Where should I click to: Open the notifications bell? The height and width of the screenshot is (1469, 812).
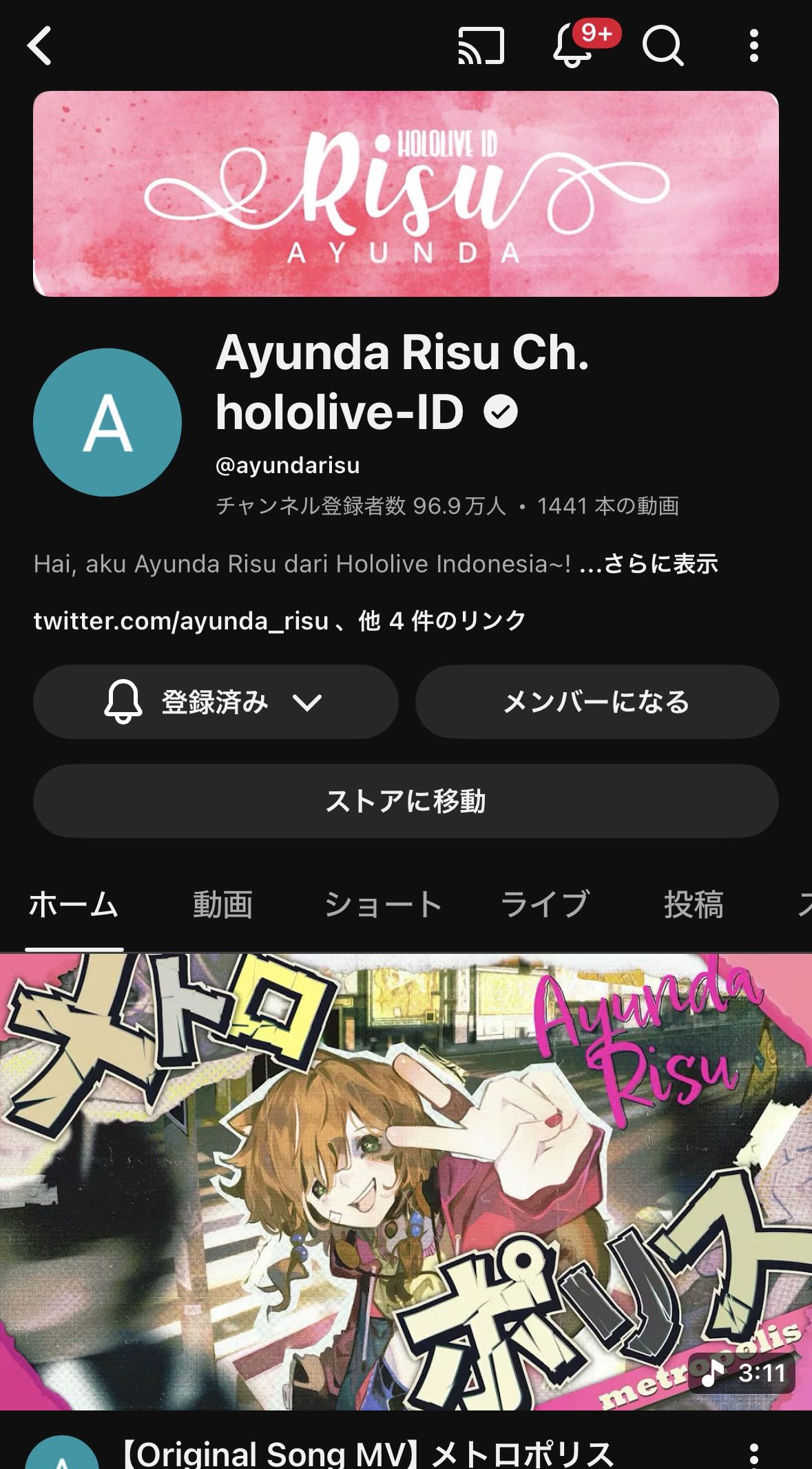(573, 46)
